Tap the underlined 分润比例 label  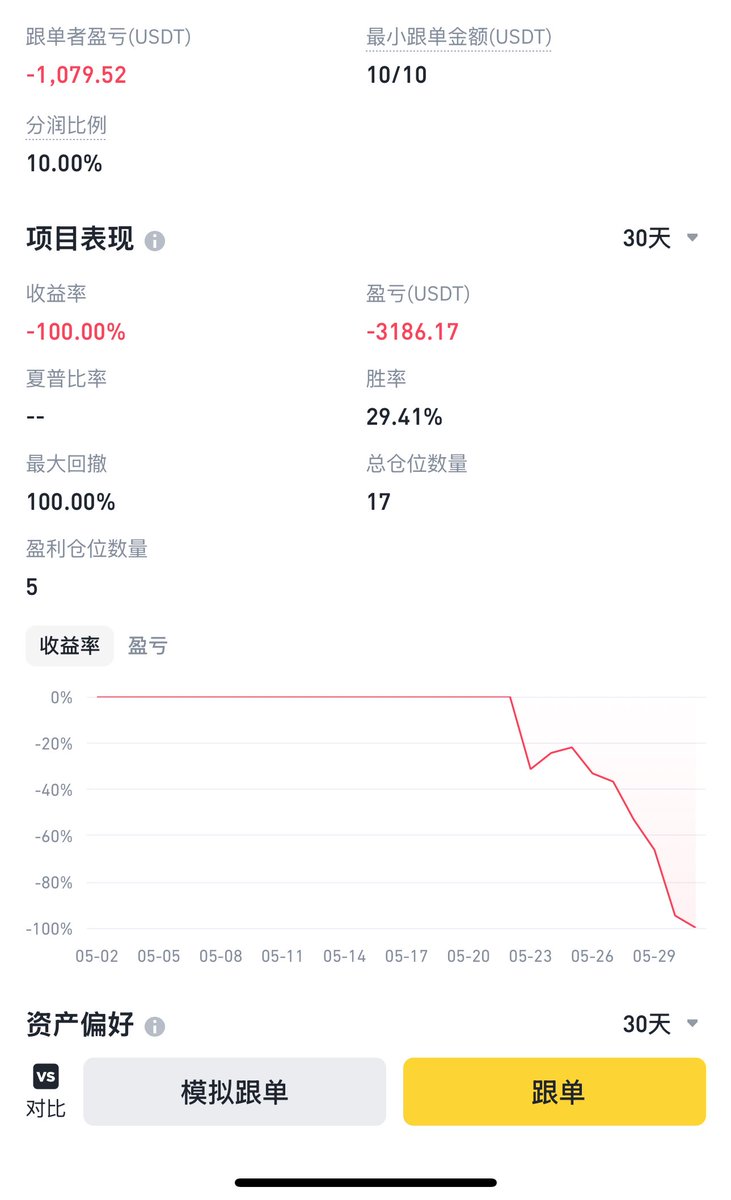pos(66,126)
